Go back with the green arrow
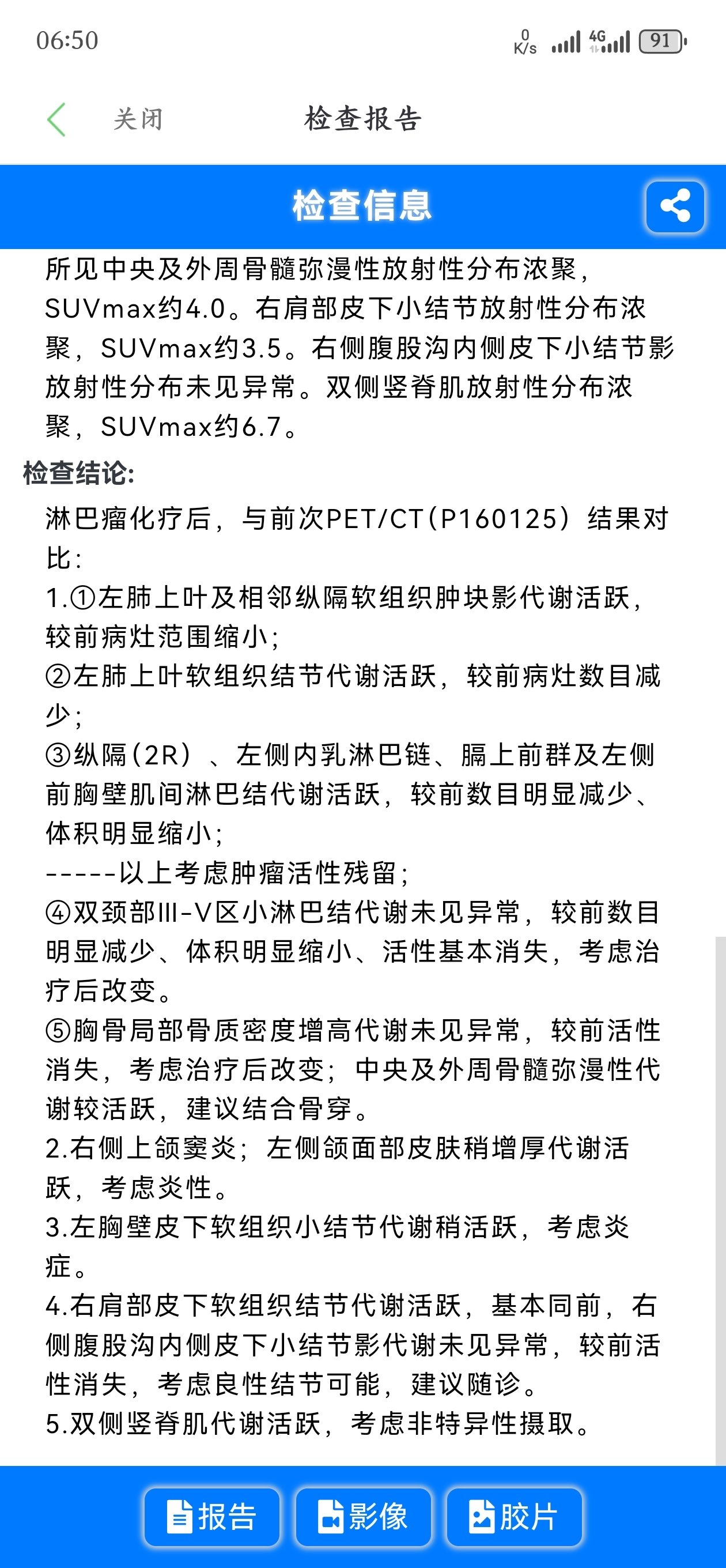 pos(56,119)
